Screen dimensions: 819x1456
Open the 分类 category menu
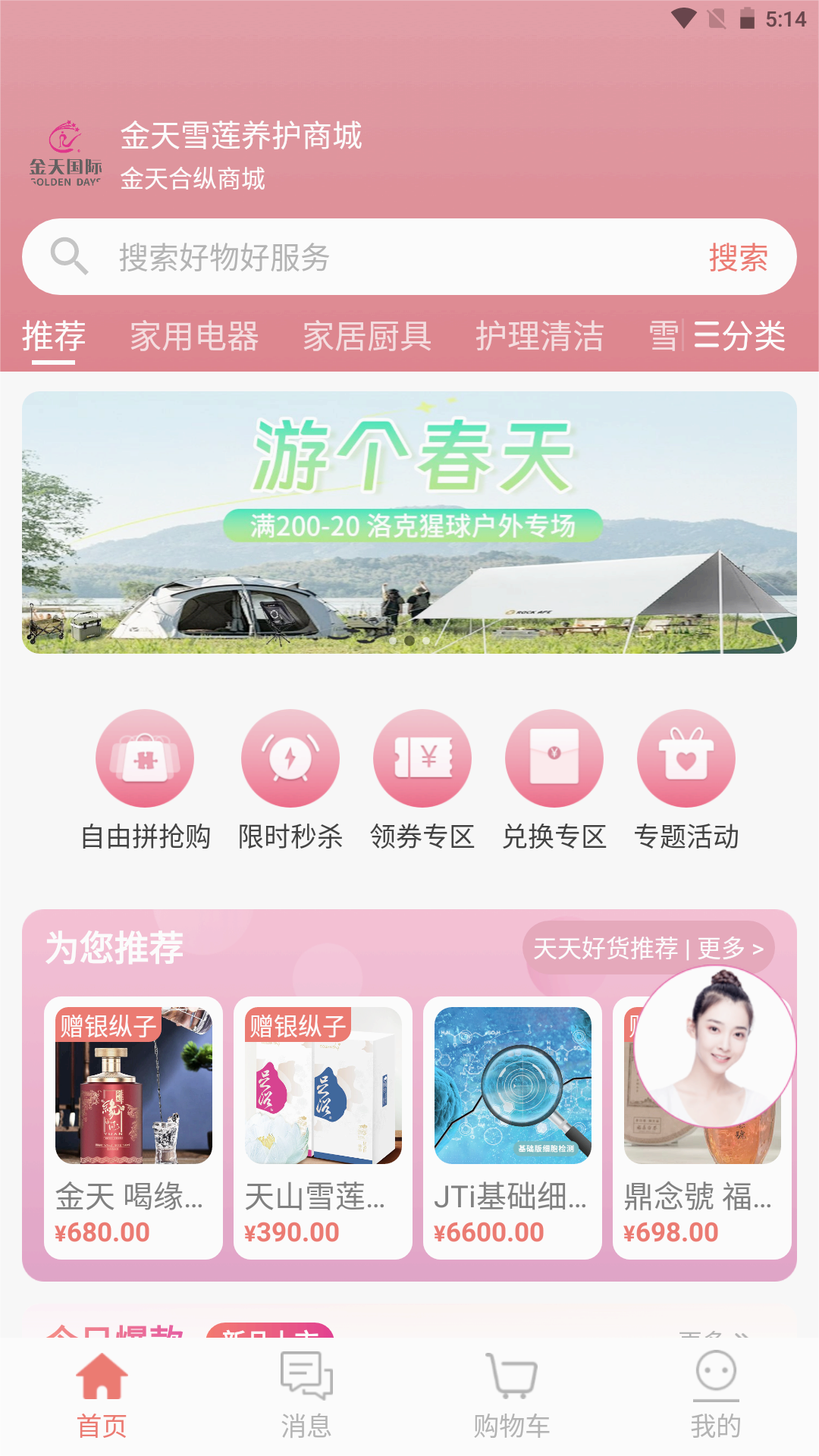click(x=739, y=336)
